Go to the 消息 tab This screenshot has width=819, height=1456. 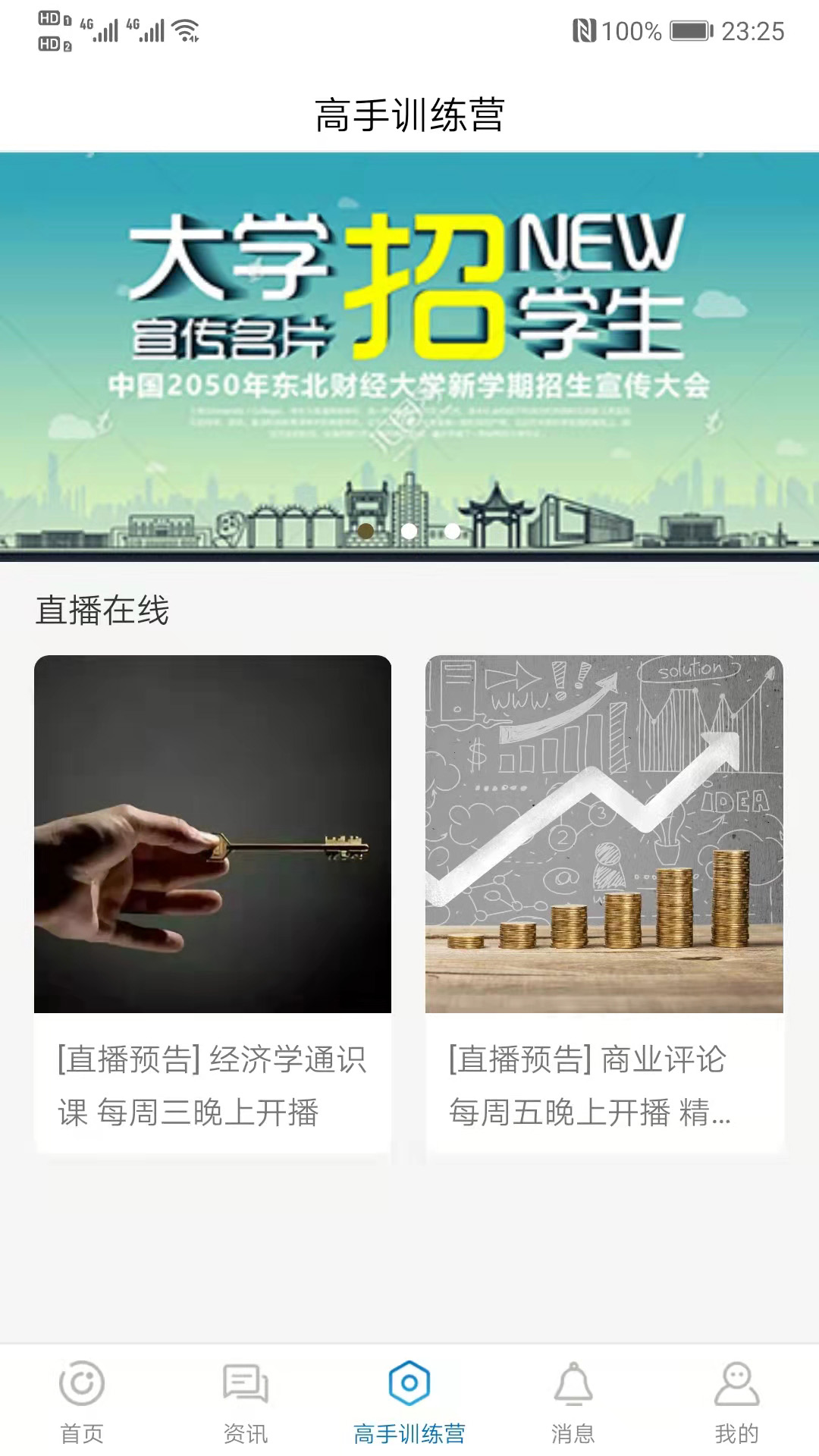coord(573,1401)
